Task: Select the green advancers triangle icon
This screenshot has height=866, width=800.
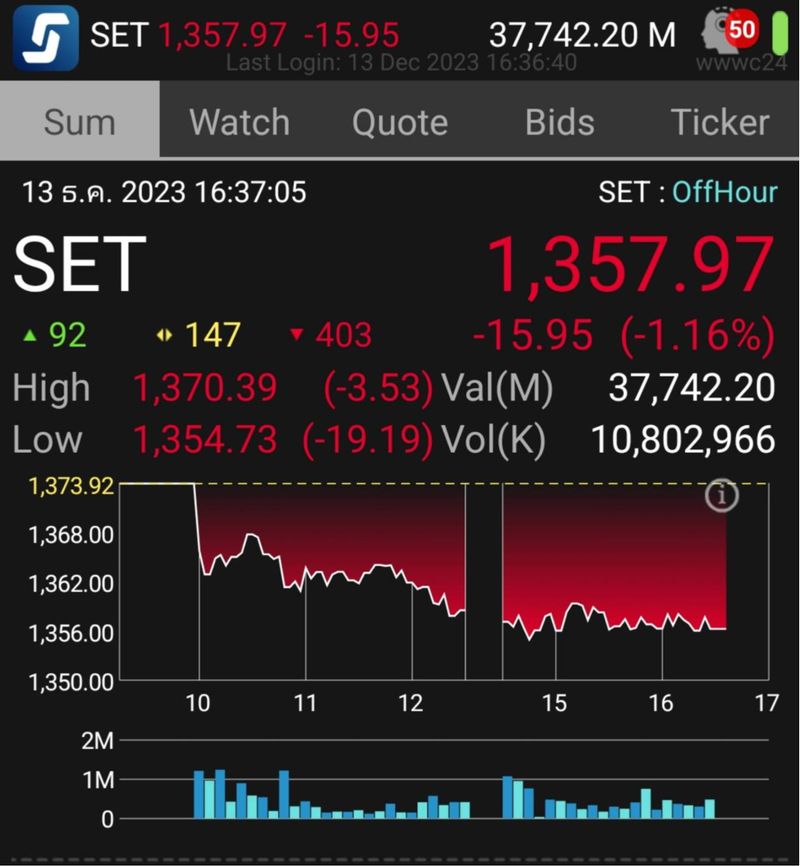Action: (31, 335)
